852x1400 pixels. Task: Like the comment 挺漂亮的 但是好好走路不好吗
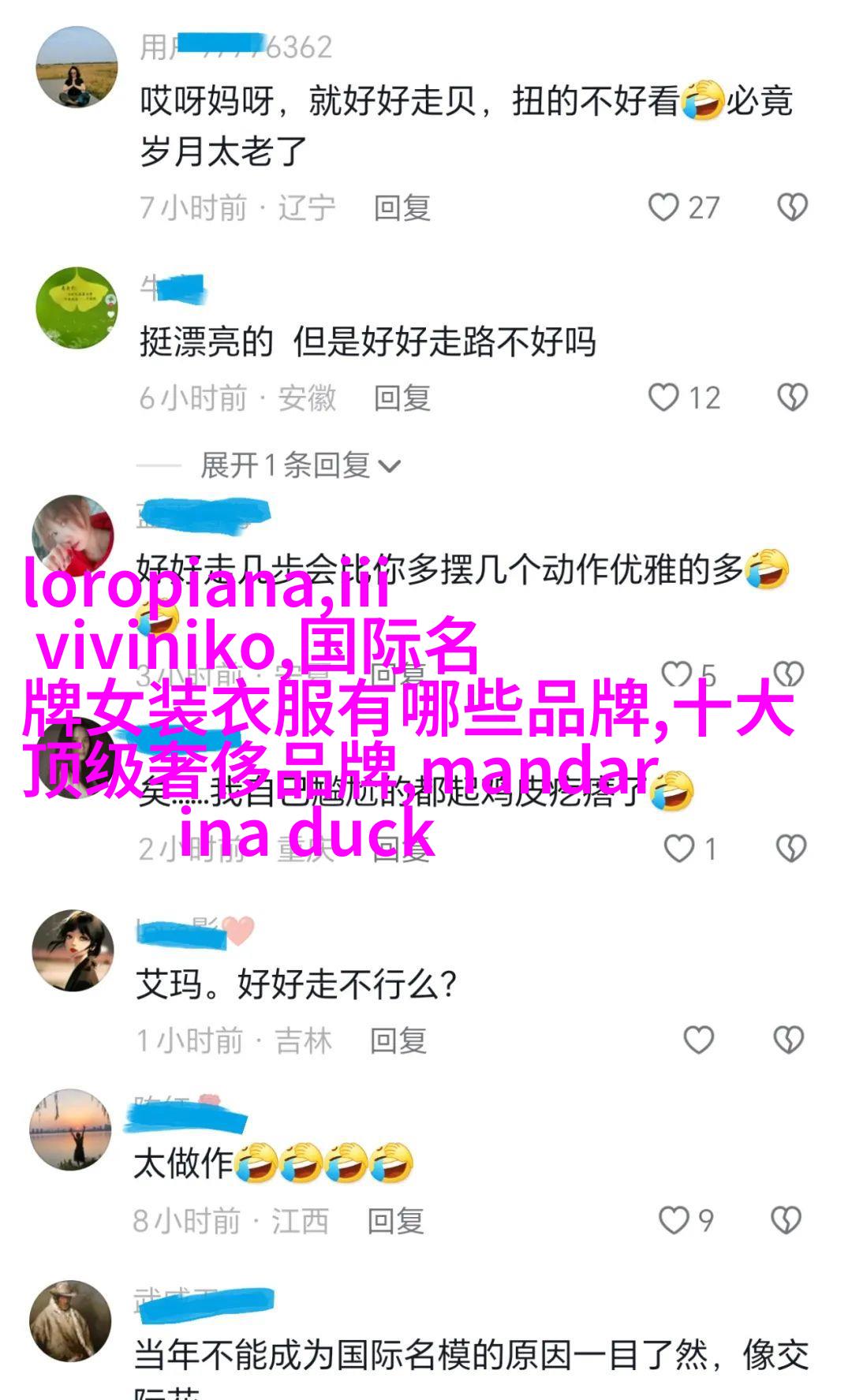[663, 398]
